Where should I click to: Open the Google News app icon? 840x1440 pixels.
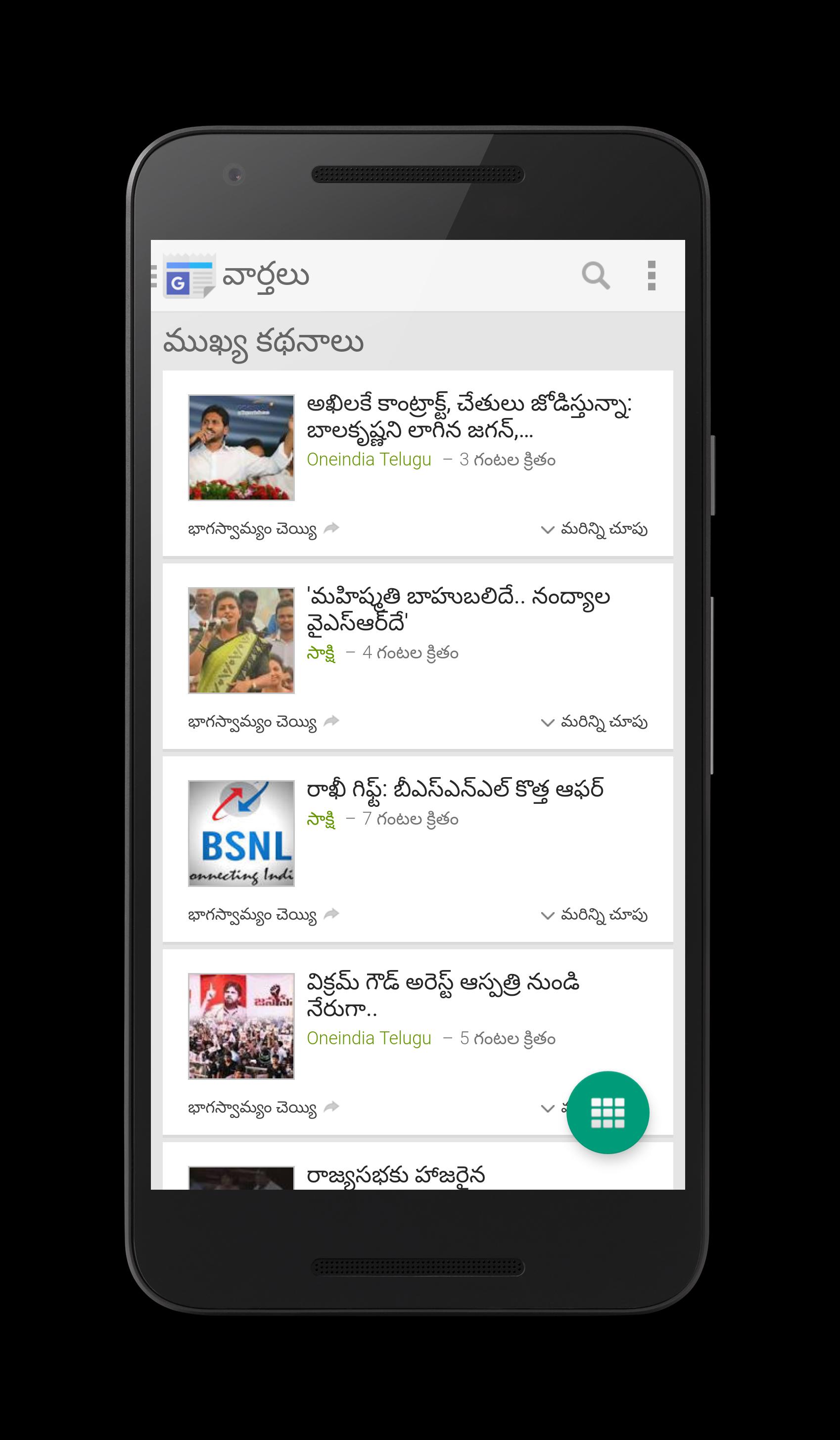(188, 276)
